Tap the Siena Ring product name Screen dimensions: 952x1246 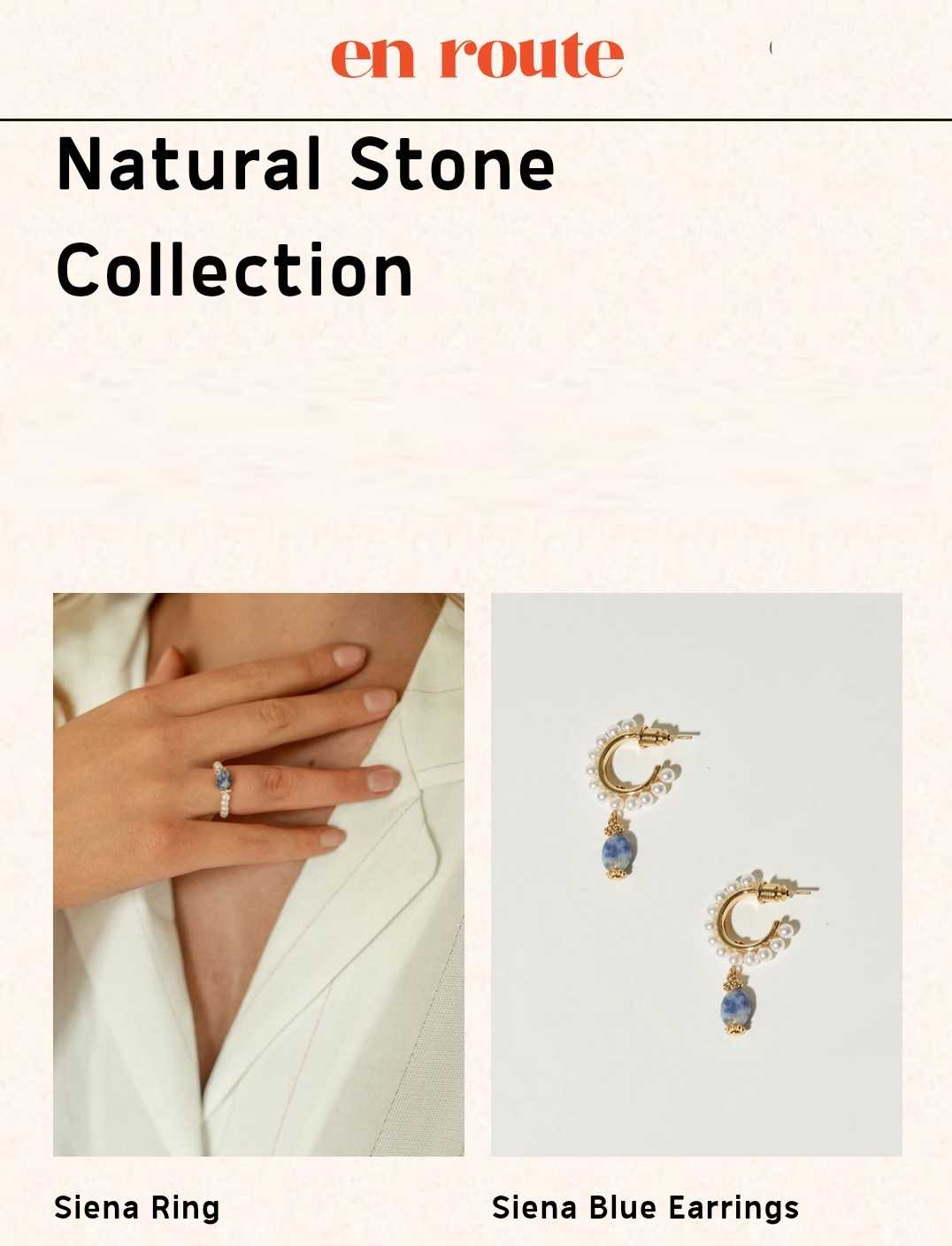(x=137, y=1208)
